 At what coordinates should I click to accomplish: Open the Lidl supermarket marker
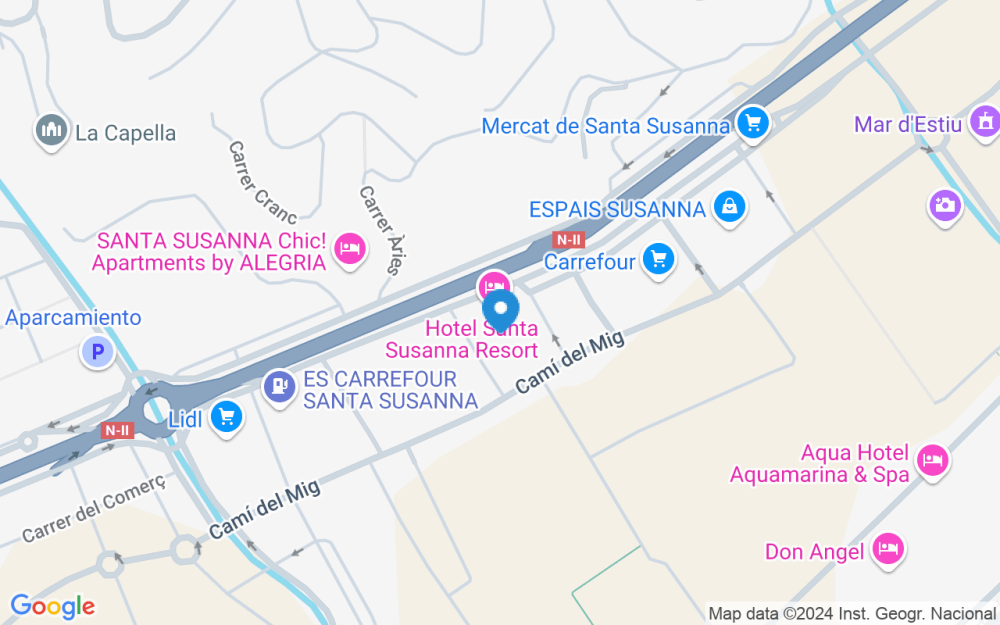[x=226, y=418]
